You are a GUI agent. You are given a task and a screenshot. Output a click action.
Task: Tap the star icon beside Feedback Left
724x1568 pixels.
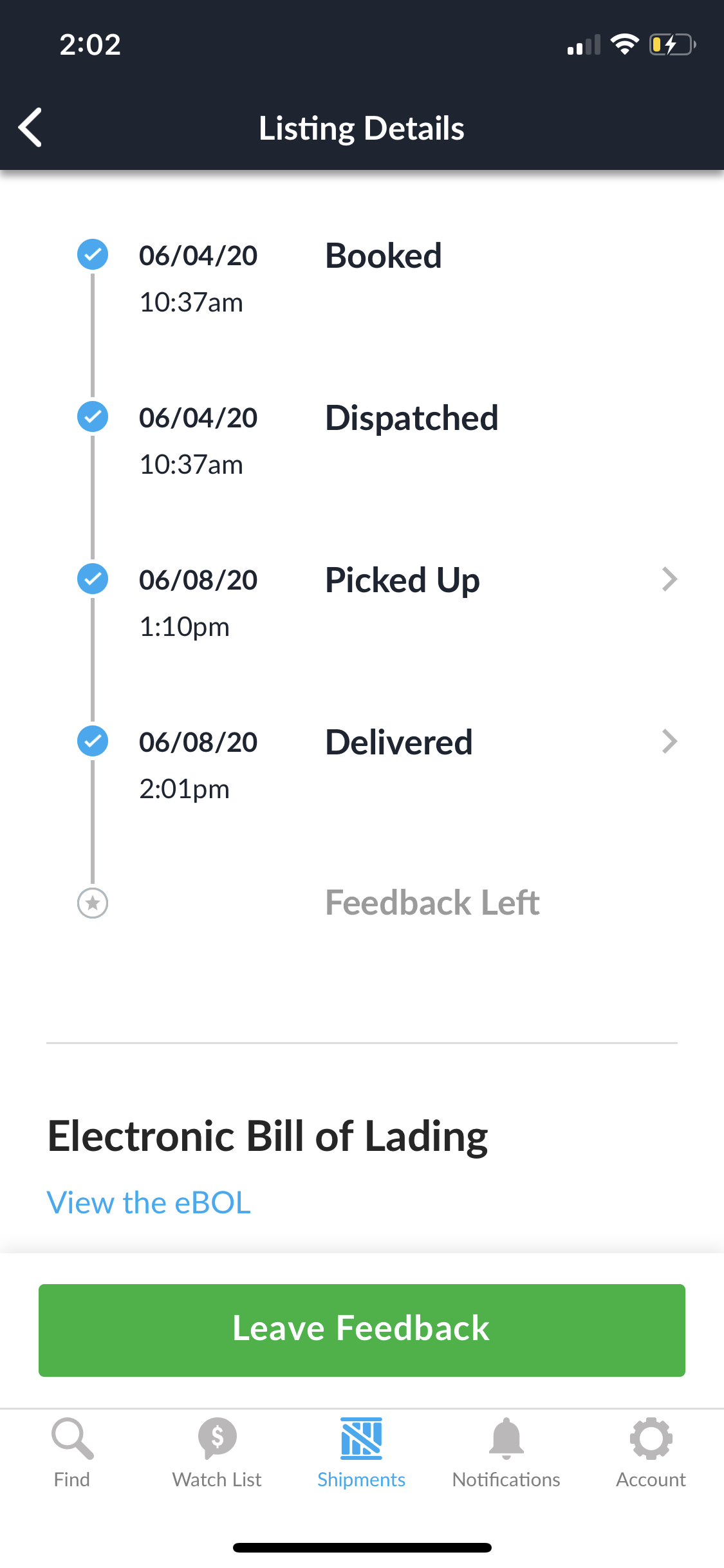point(93,904)
